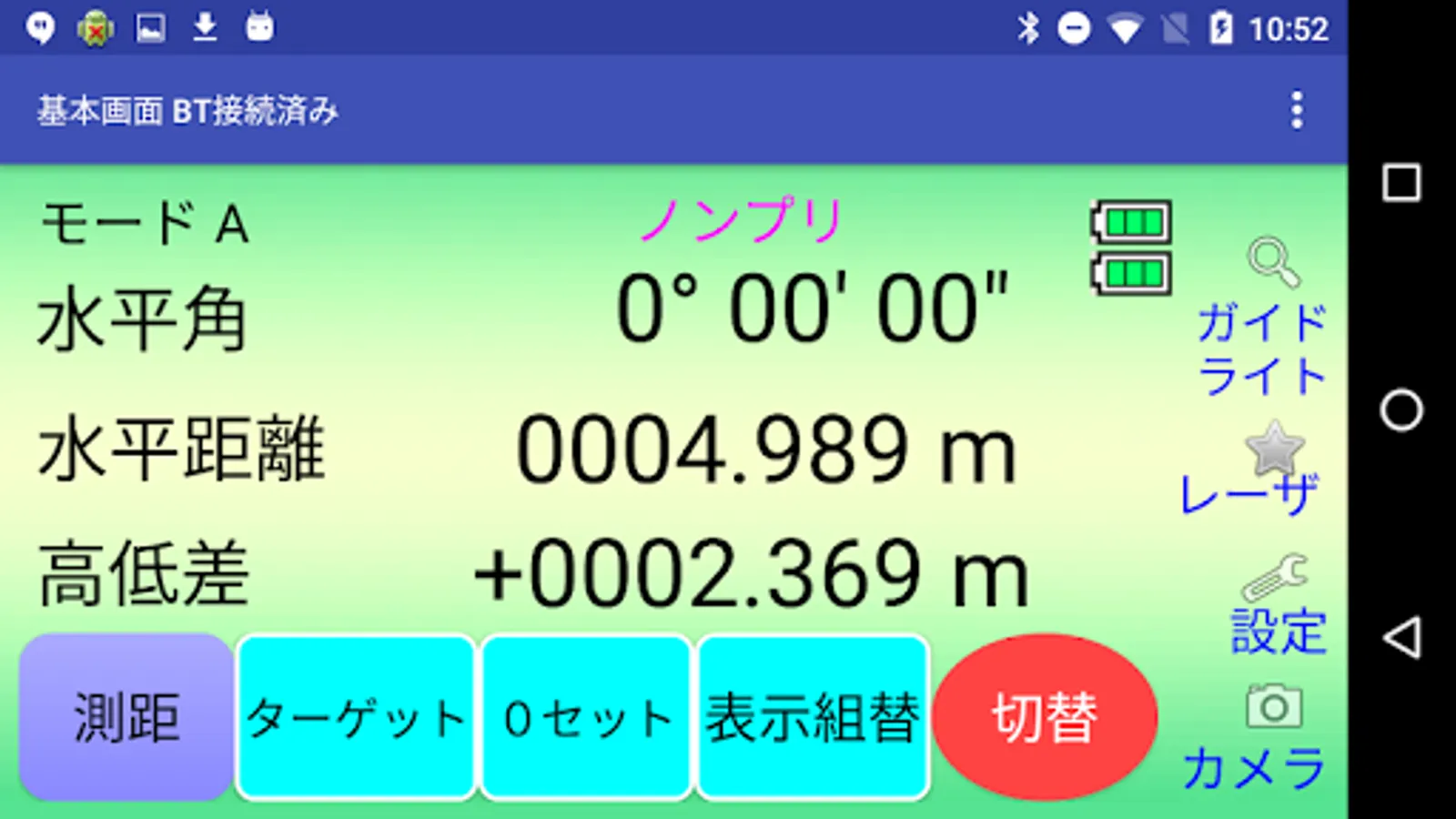The width and height of the screenshot is (1456, 819).
Task: Go back with the system back button
Action: click(x=1401, y=637)
